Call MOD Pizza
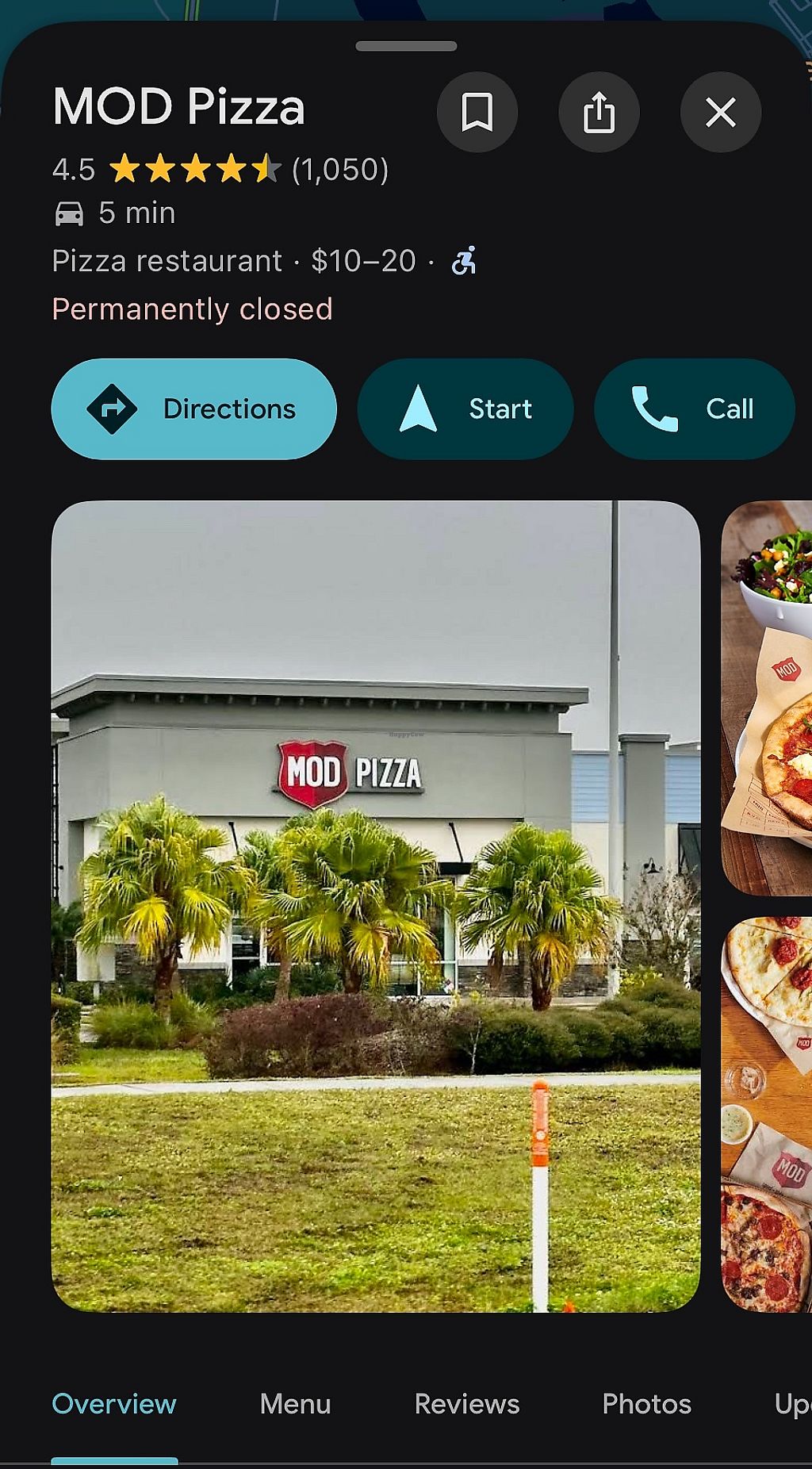The width and height of the screenshot is (812, 1469). coord(694,409)
